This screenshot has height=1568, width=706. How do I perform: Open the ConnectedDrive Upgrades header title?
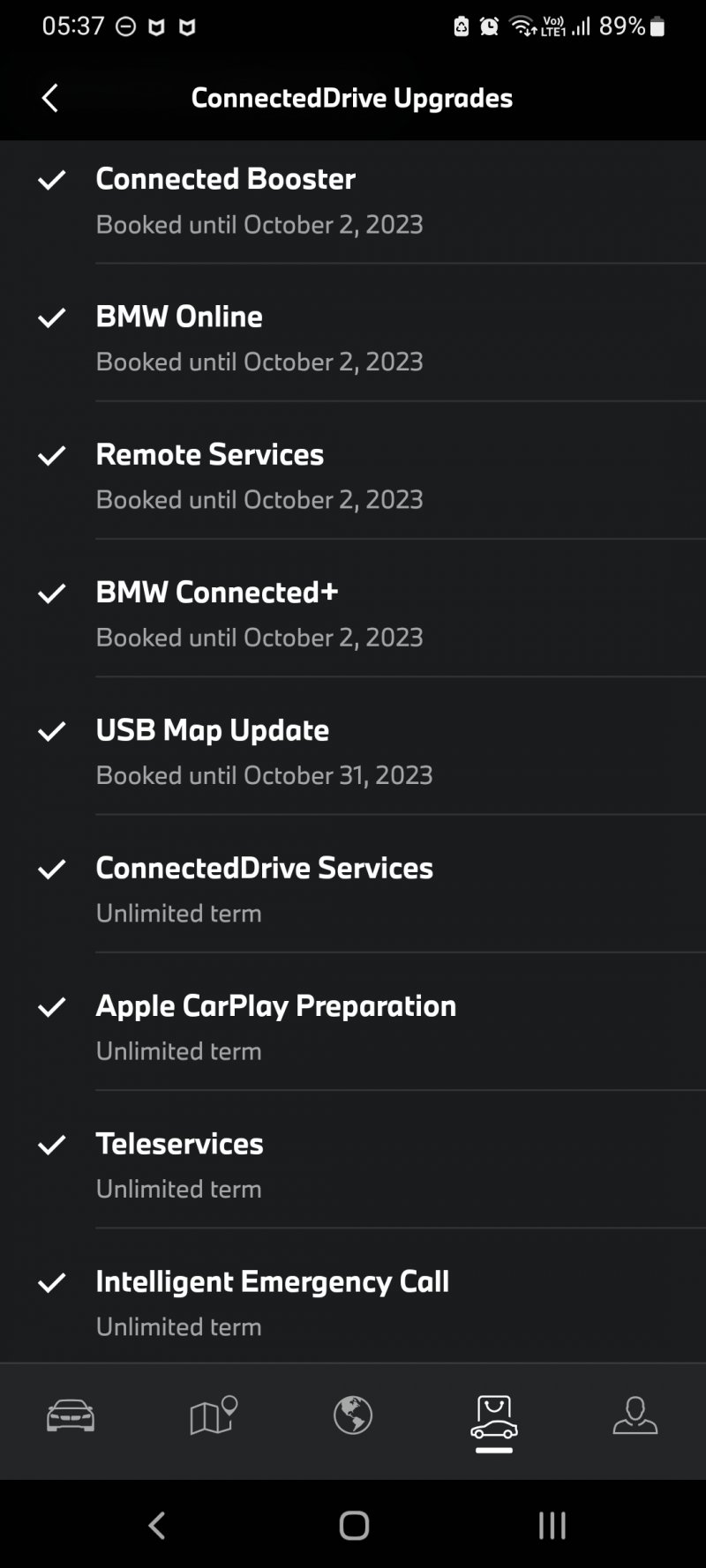pyautogui.click(x=352, y=98)
